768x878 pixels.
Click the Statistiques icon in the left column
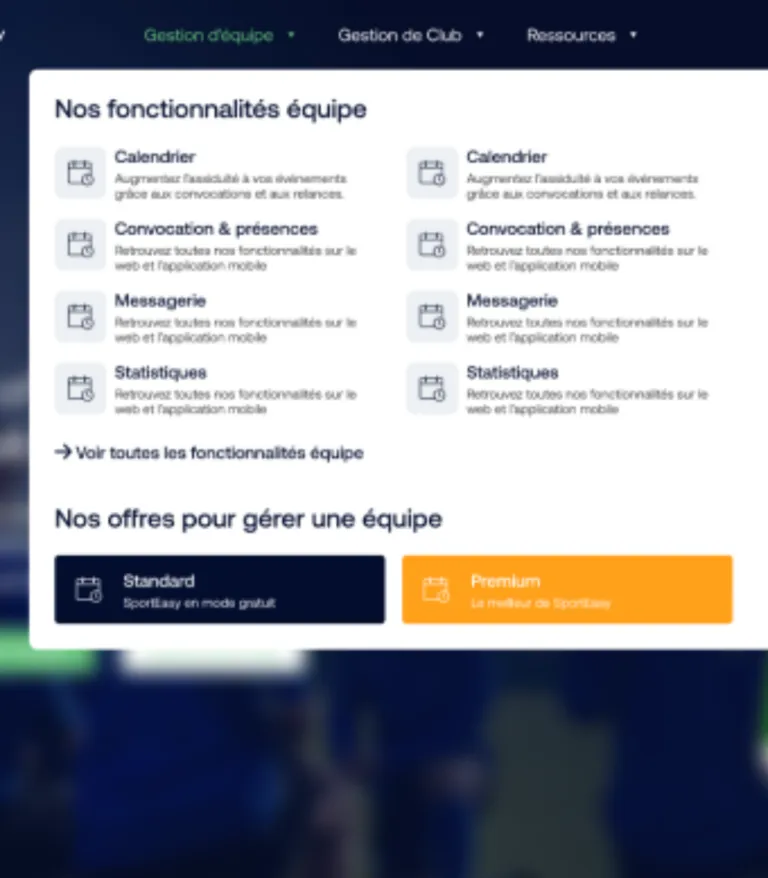point(80,389)
